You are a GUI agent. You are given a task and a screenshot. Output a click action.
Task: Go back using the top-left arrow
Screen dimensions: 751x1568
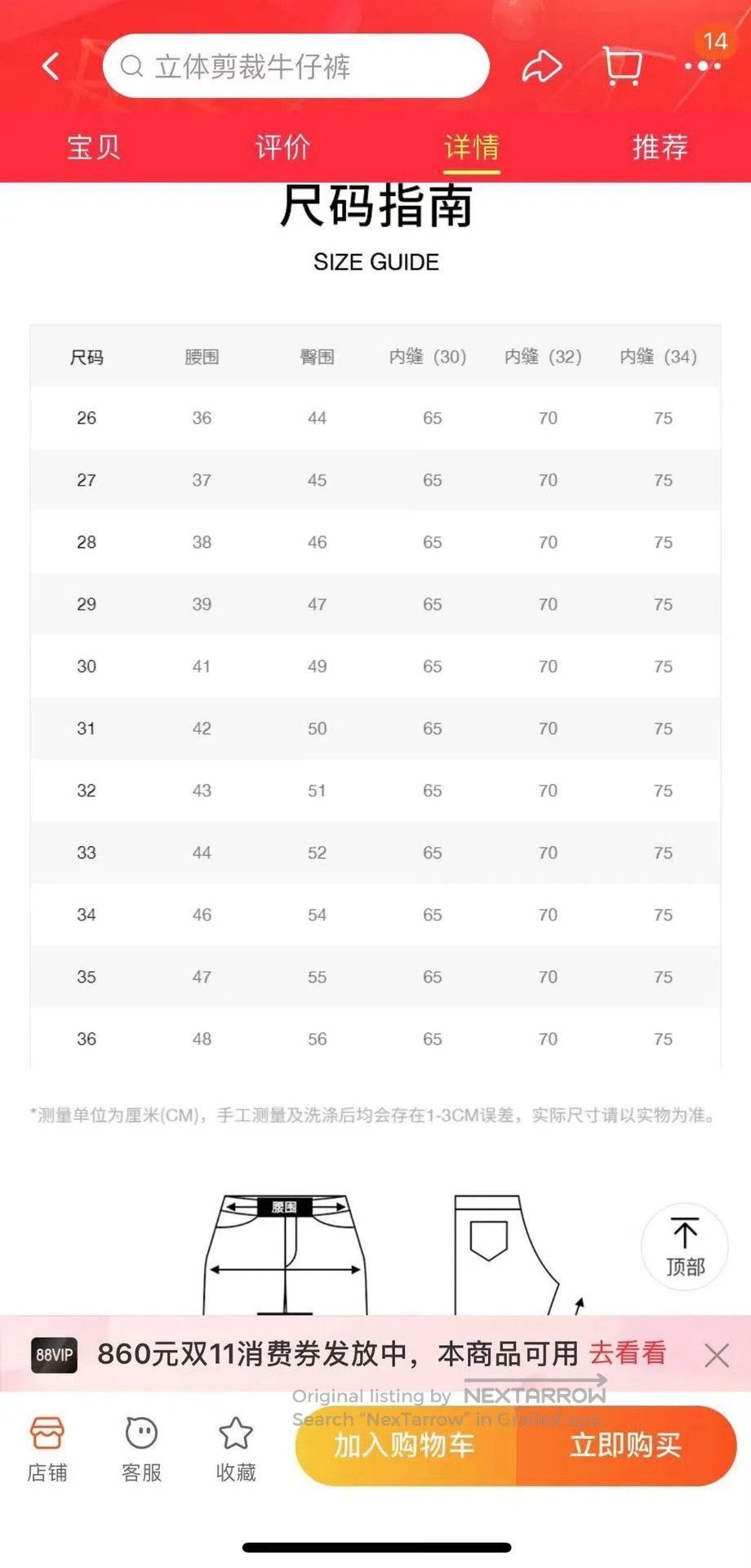pos(51,66)
